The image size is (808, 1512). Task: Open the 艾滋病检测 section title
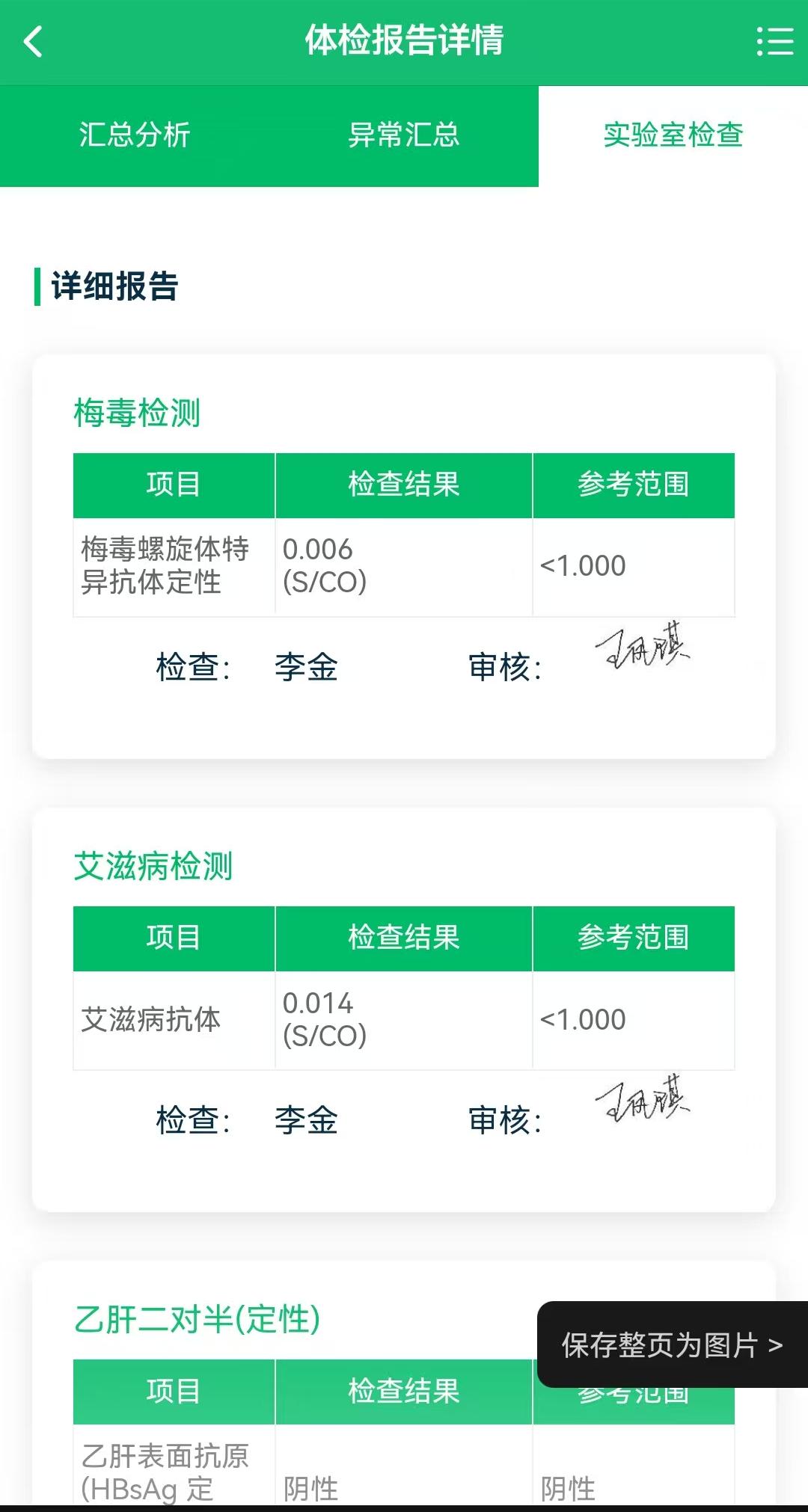point(153,867)
